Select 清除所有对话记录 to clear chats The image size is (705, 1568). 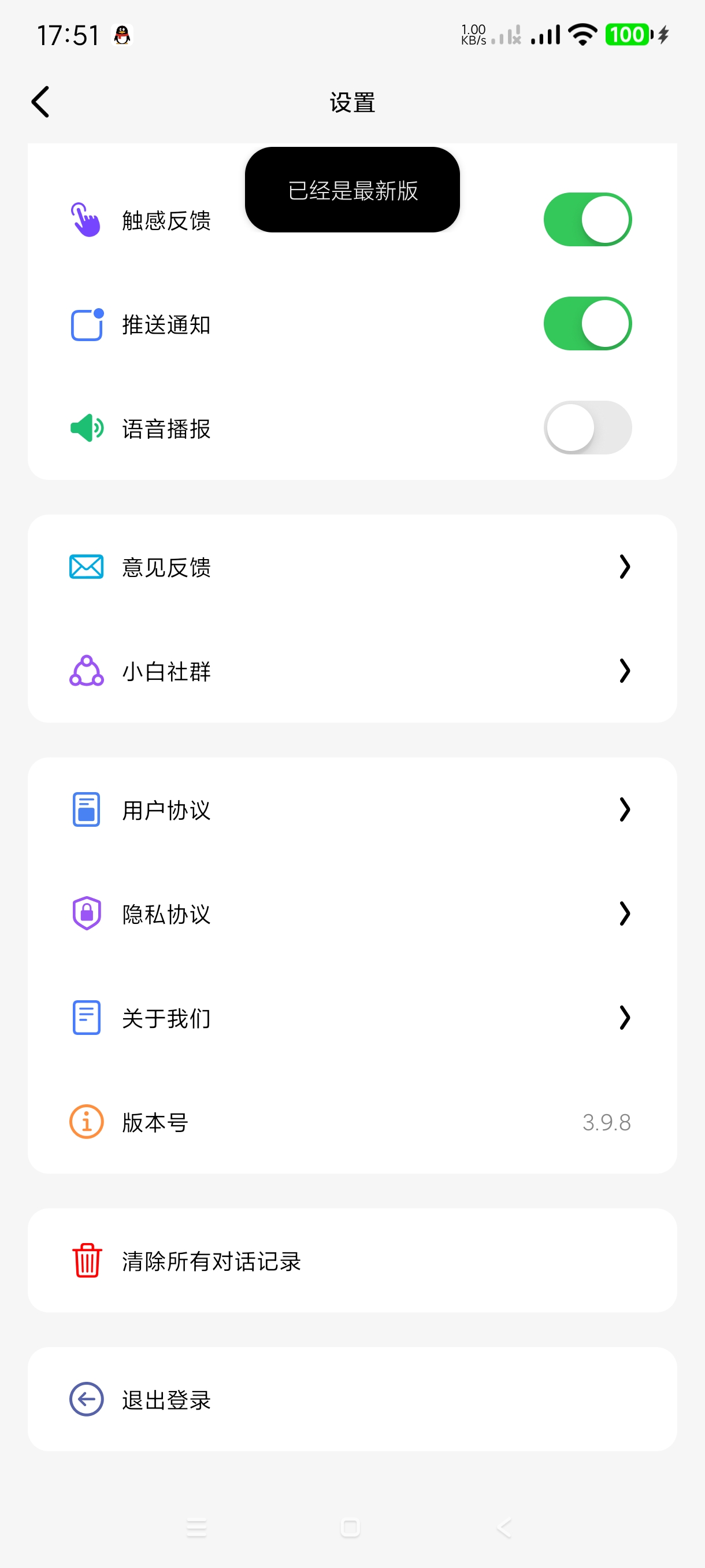351,1260
